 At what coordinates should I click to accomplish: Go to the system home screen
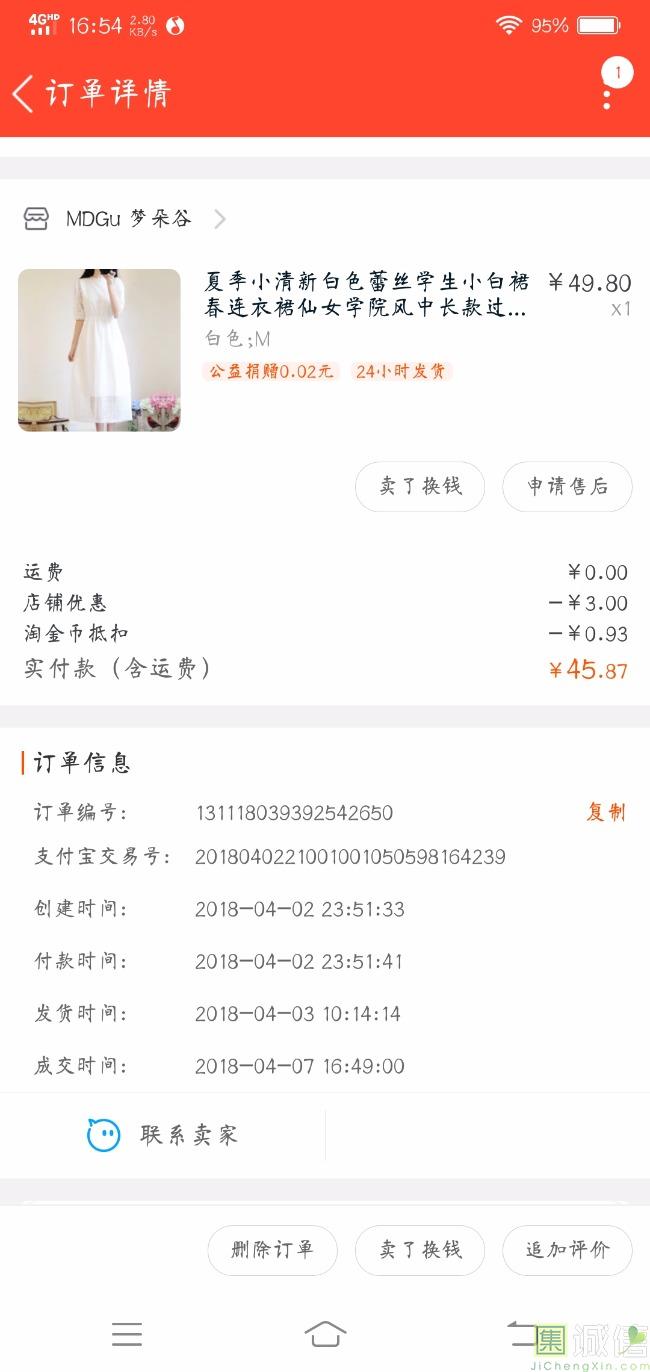(325, 1334)
